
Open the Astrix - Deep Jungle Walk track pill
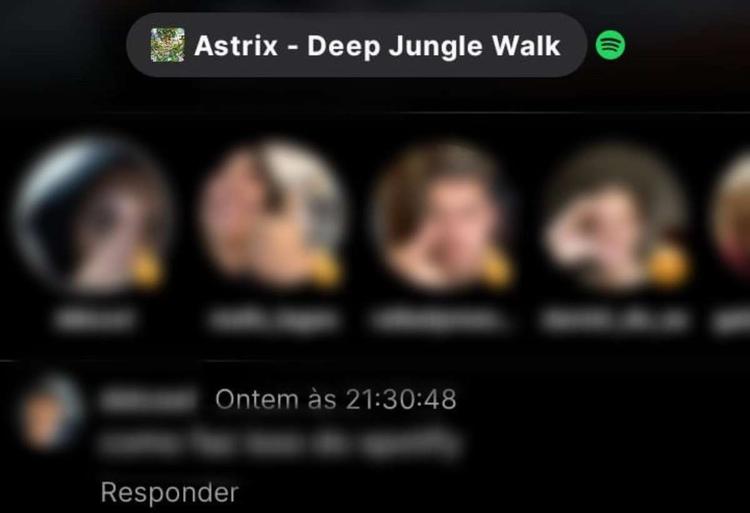tap(356, 45)
